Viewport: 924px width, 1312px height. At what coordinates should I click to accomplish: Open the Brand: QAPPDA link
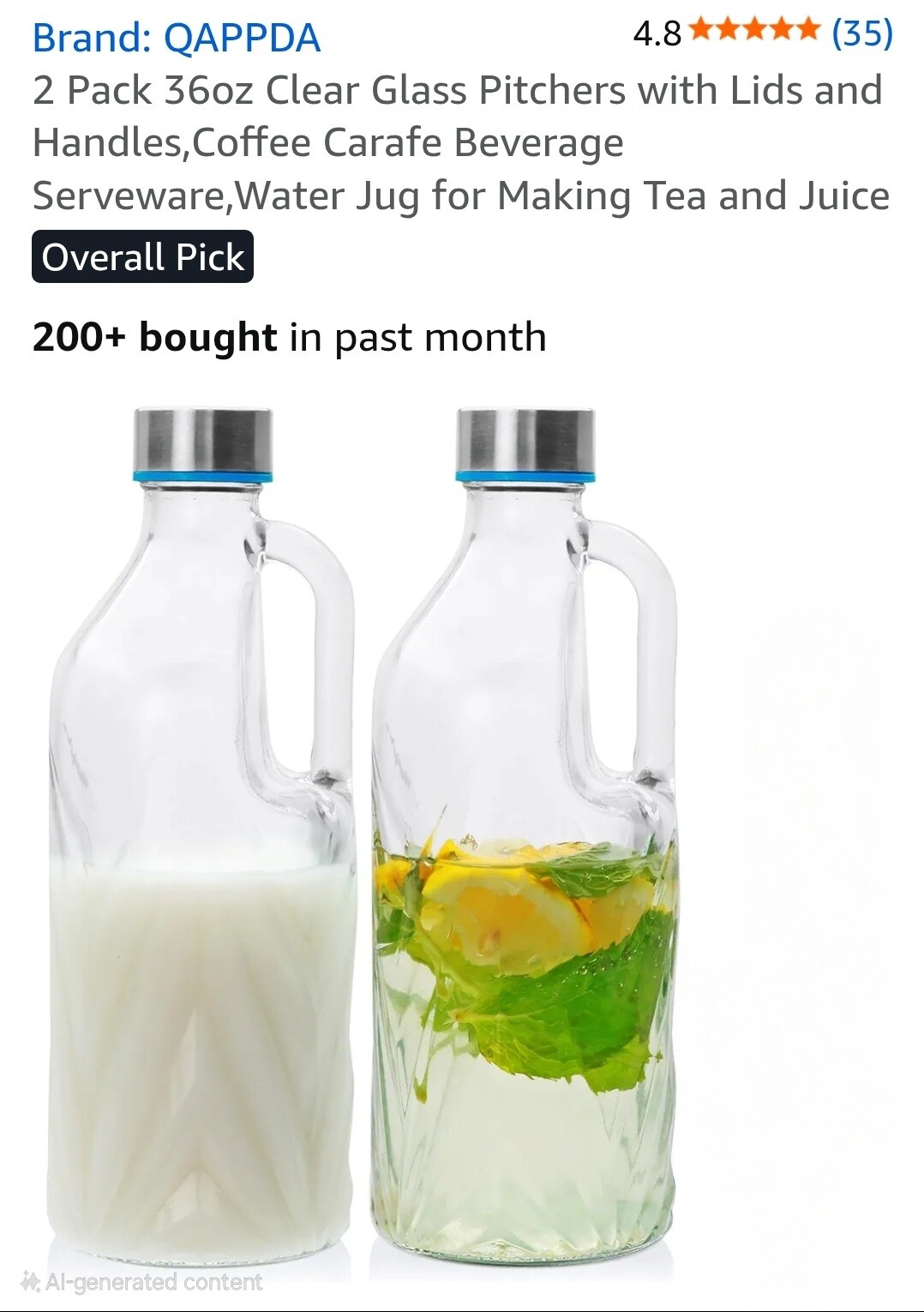[176, 38]
